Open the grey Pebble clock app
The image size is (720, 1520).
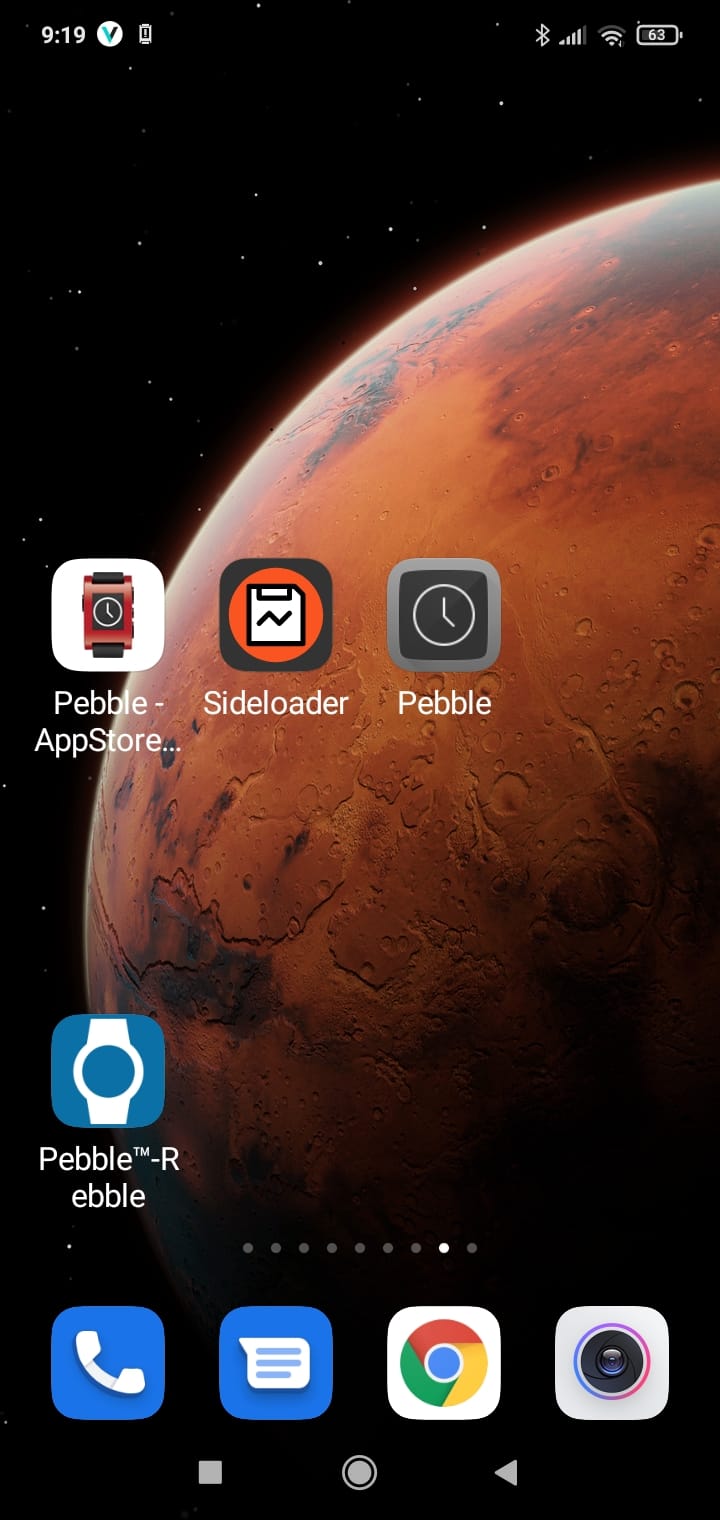[444, 614]
